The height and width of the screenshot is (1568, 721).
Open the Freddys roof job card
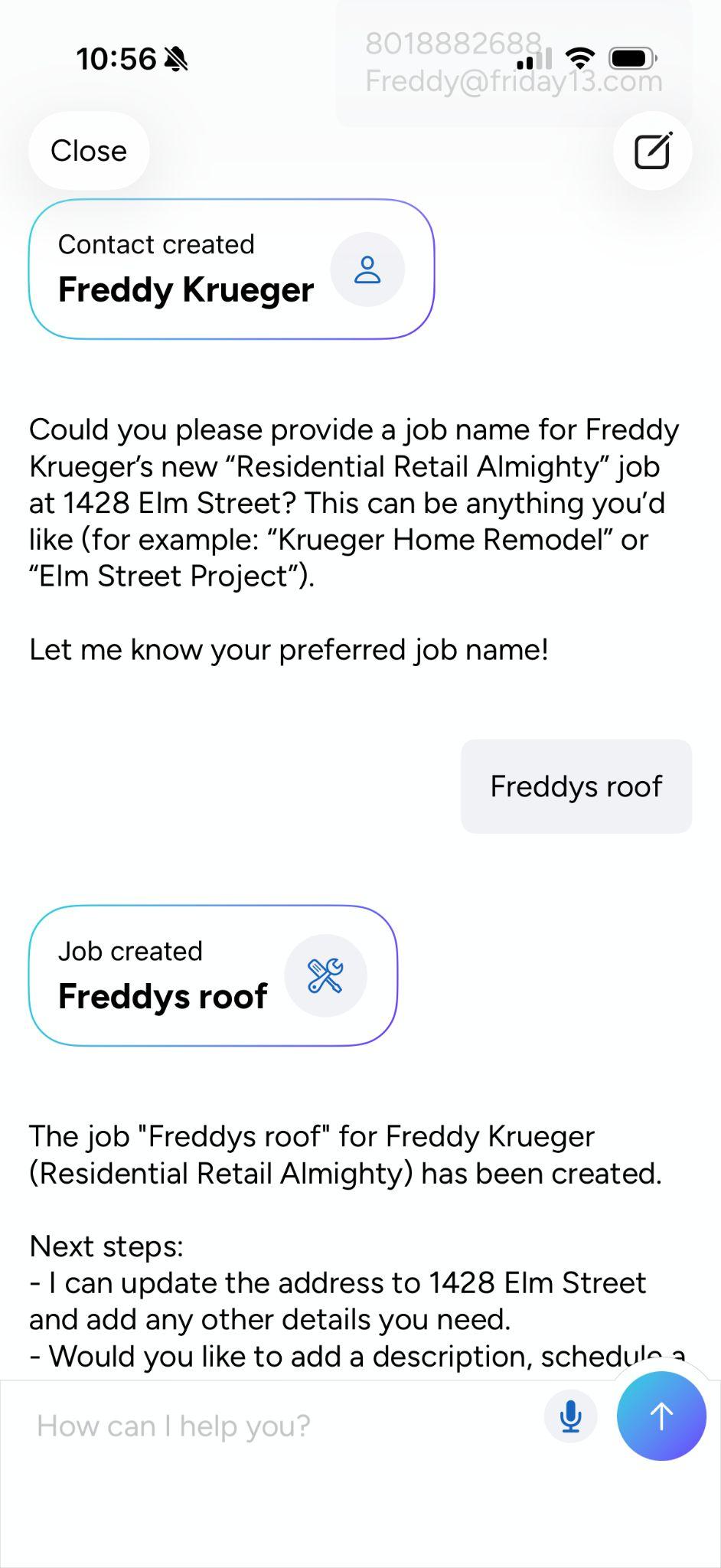pos(213,975)
